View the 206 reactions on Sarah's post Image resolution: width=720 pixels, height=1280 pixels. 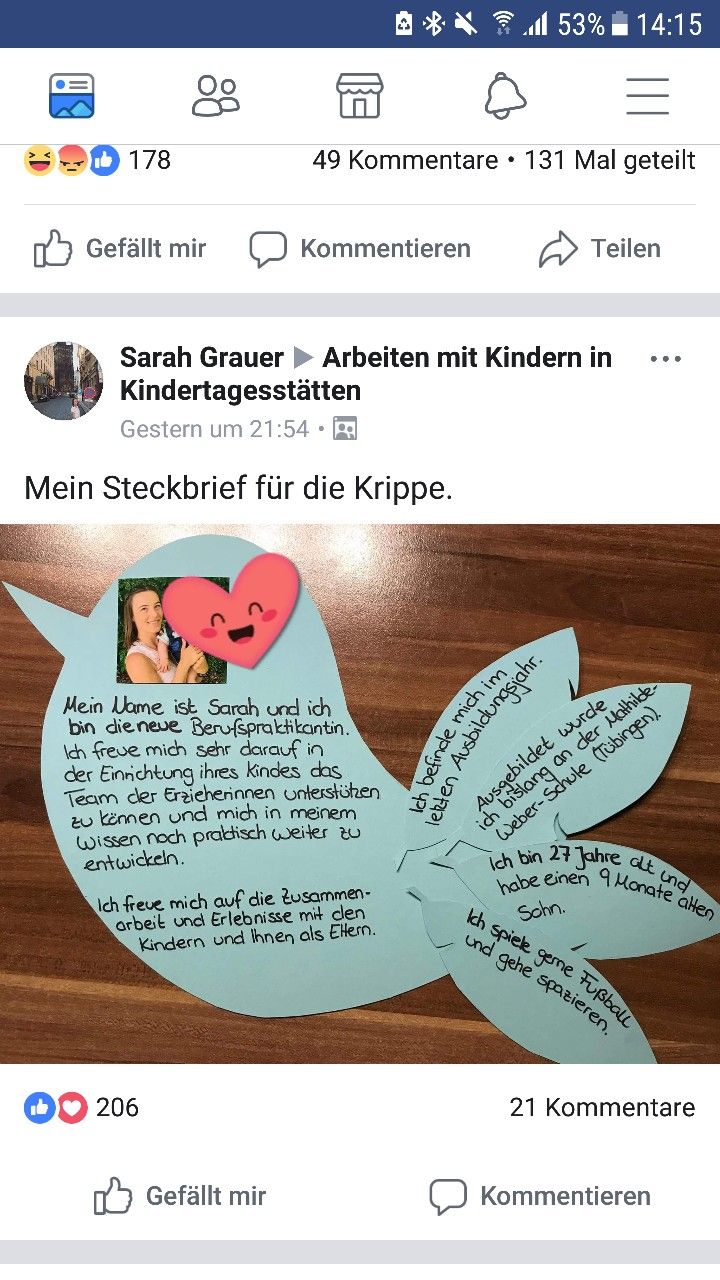(82, 1107)
